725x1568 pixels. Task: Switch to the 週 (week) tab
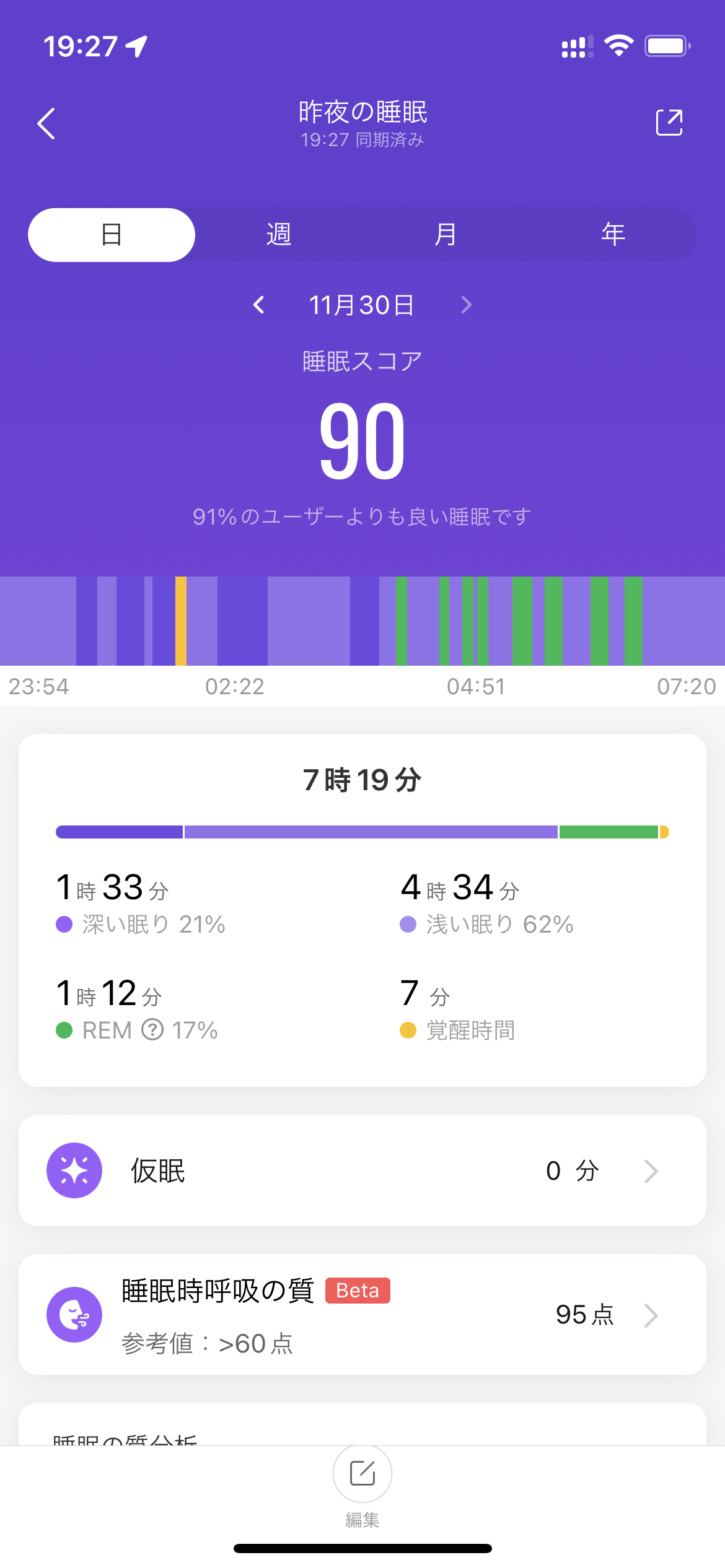(x=279, y=235)
